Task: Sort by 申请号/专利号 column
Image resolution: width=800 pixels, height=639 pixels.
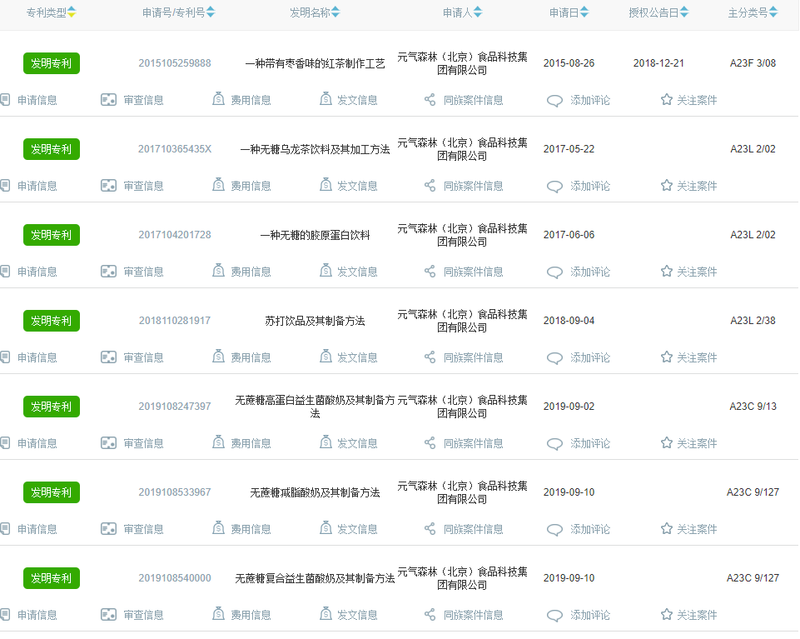Action: pyautogui.click(x=178, y=13)
